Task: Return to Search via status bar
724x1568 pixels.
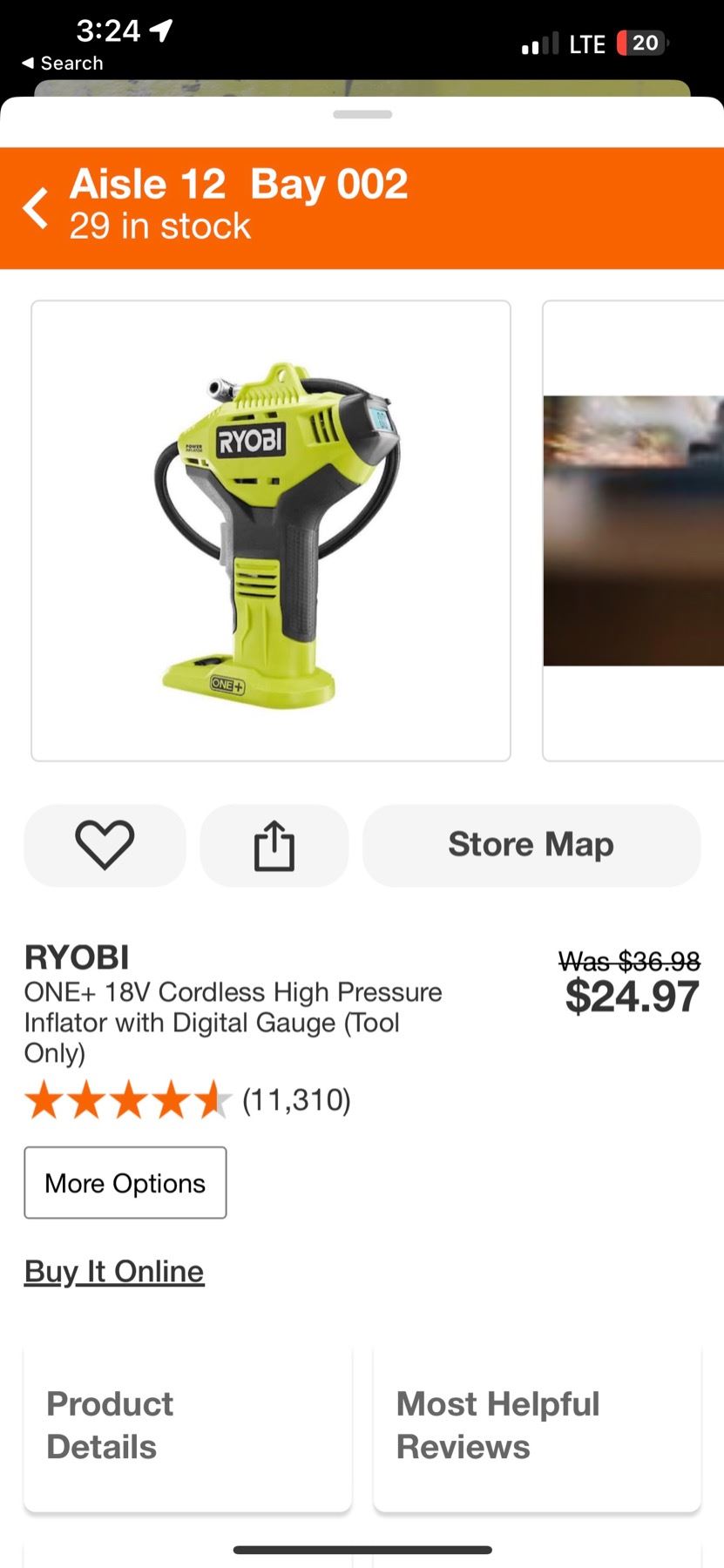Action: pyautogui.click(x=63, y=63)
